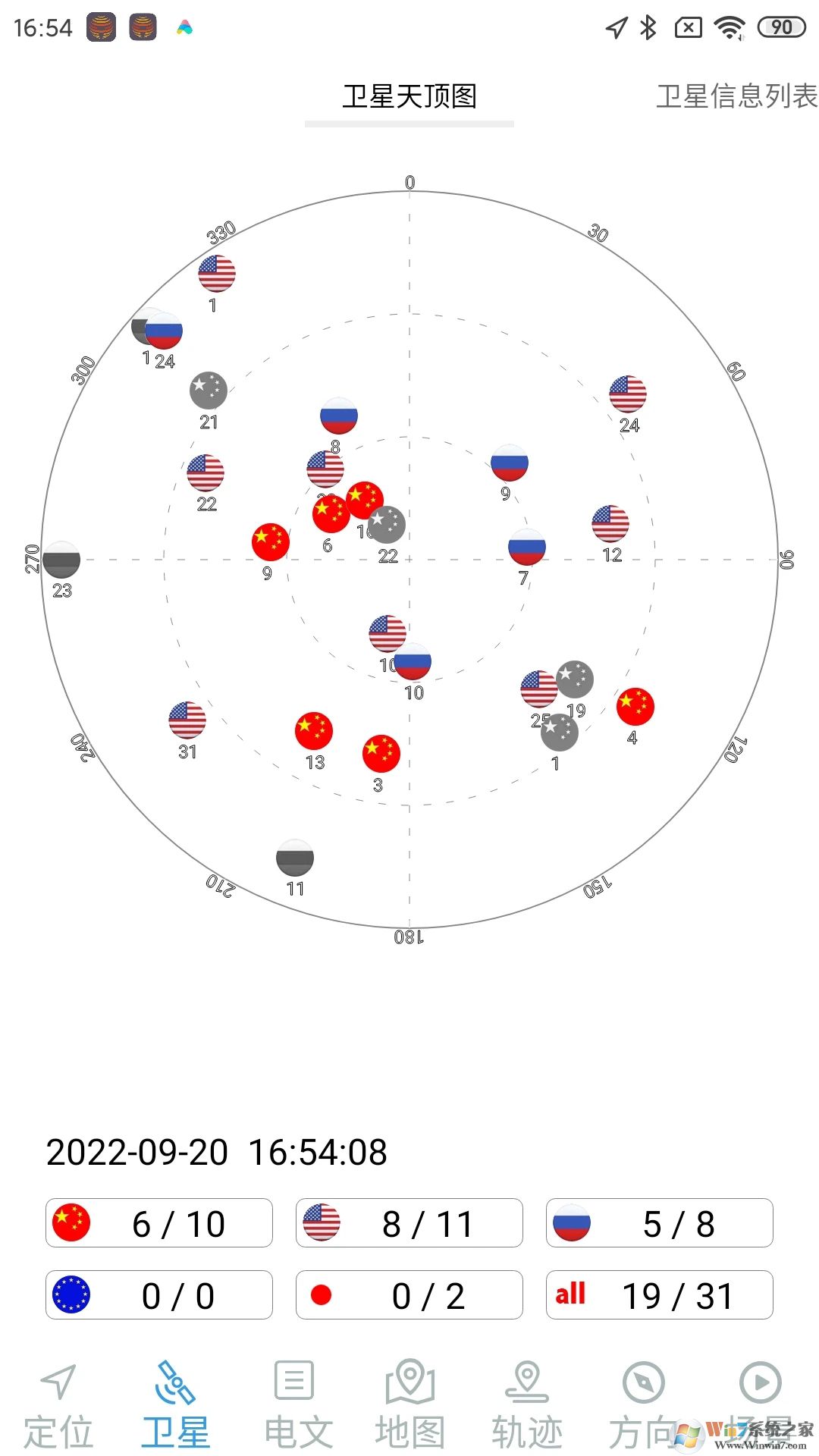Viewport: 819px width, 1456px height.
Task: Tap the Russia satellite count 5 / 8
Action: click(x=660, y=1223)
